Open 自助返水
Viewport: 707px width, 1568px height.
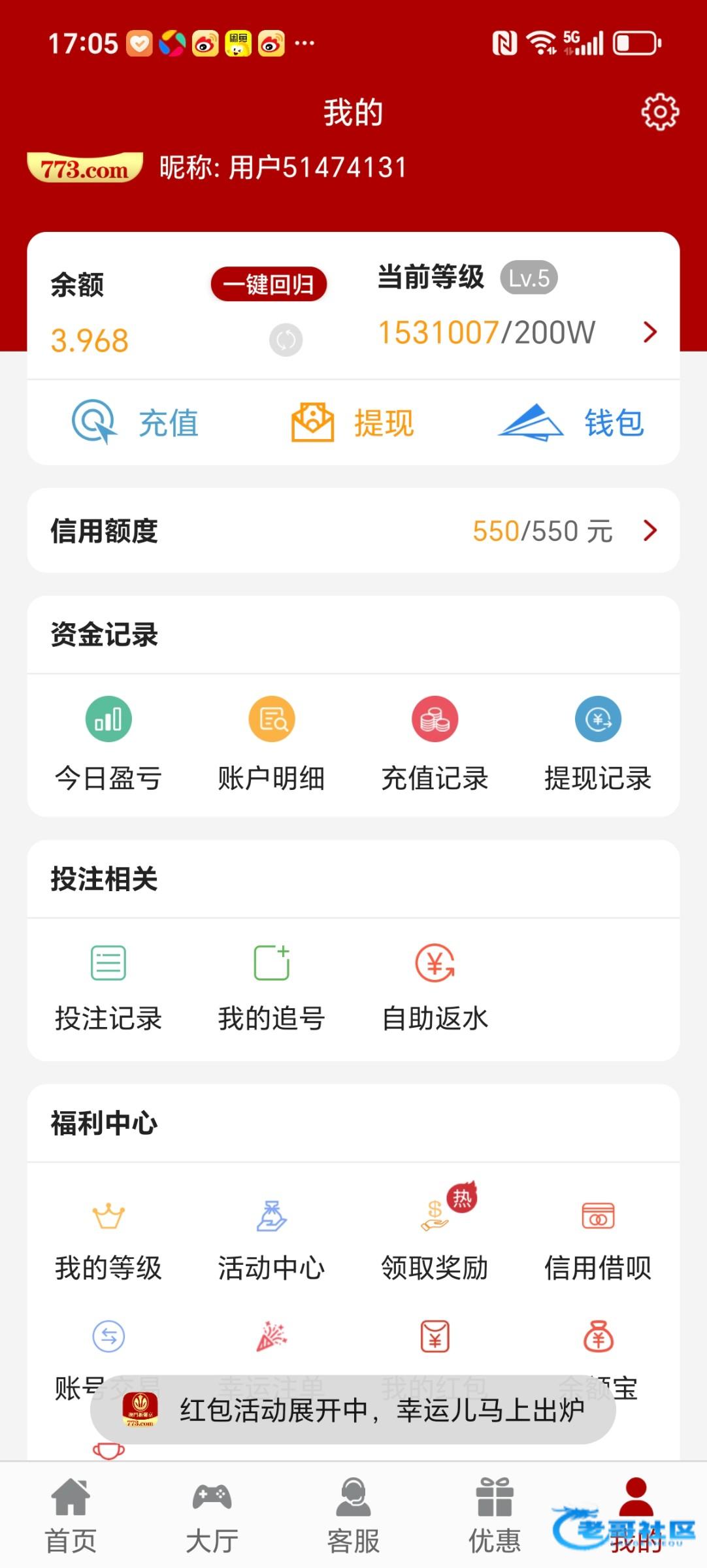pos(435,988)
